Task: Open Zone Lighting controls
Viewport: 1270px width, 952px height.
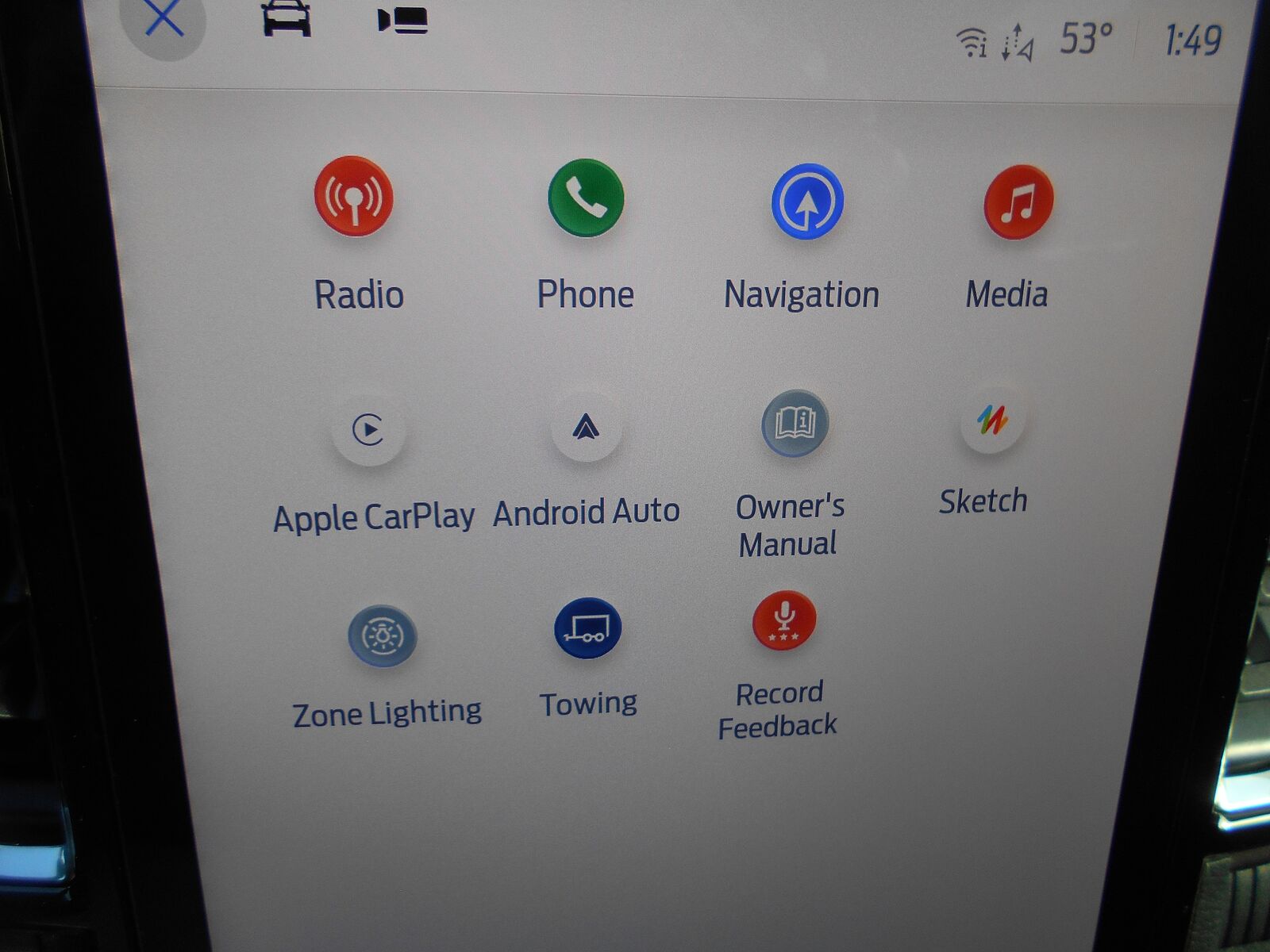Action: [383, 635]
